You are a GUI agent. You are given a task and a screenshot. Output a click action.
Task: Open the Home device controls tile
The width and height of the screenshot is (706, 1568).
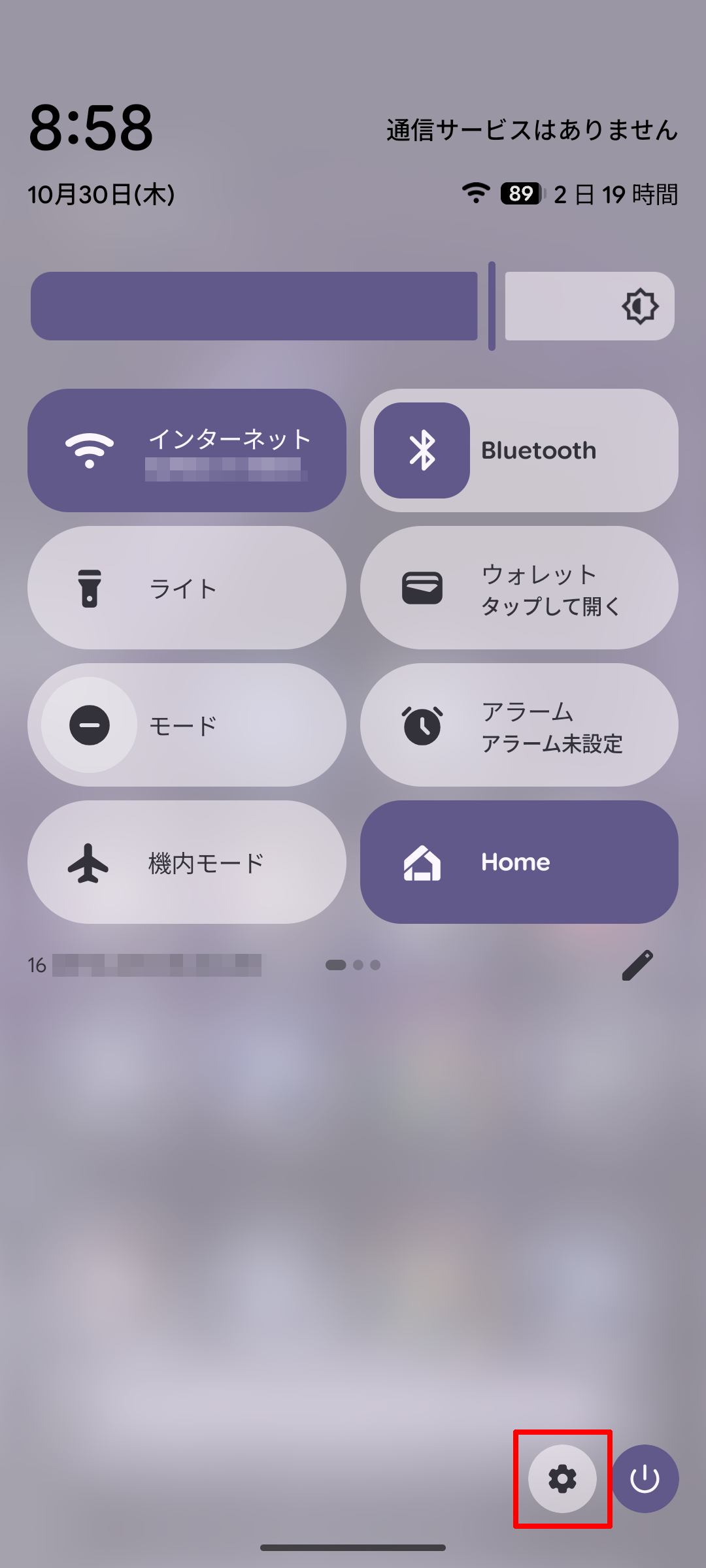(x=519, y=862)
